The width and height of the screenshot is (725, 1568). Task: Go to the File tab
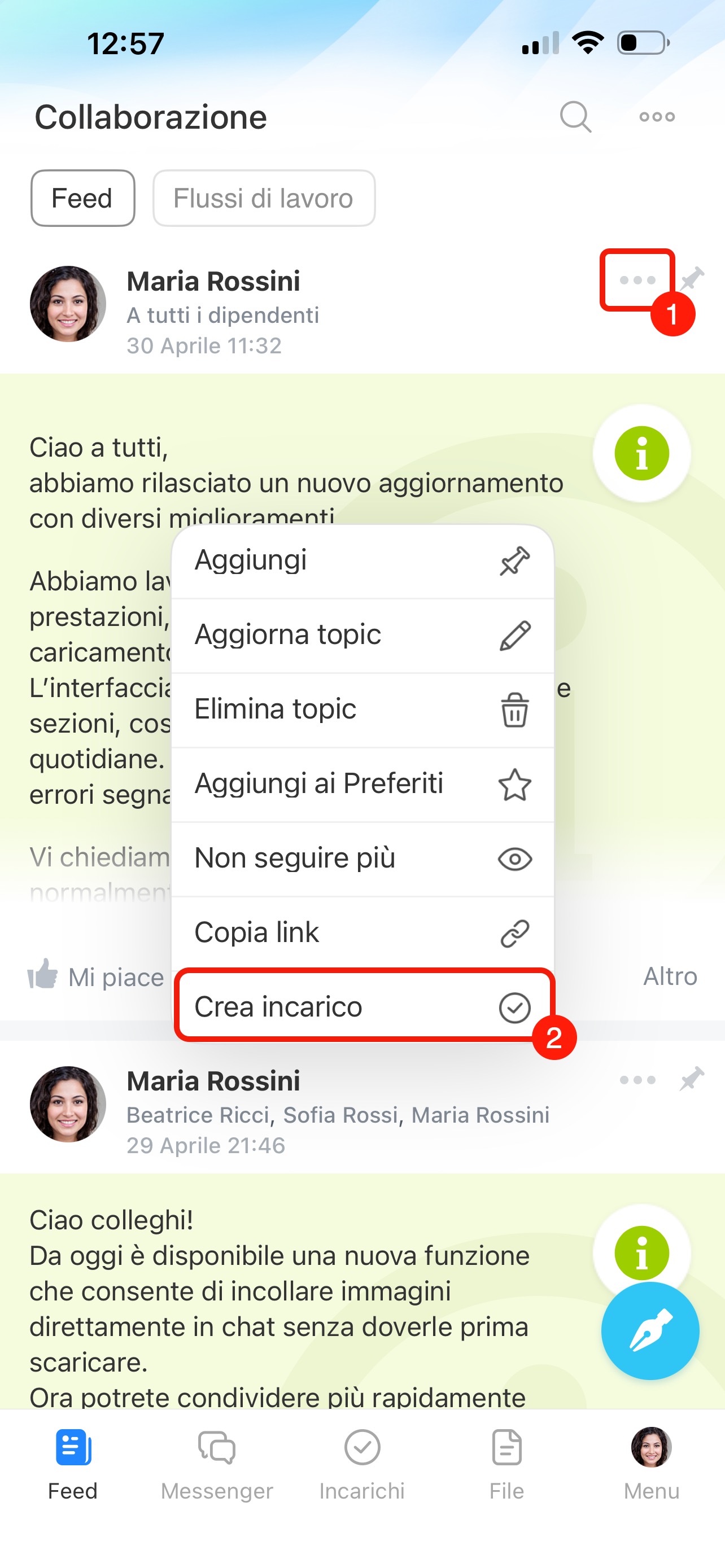click(506, 1465)
